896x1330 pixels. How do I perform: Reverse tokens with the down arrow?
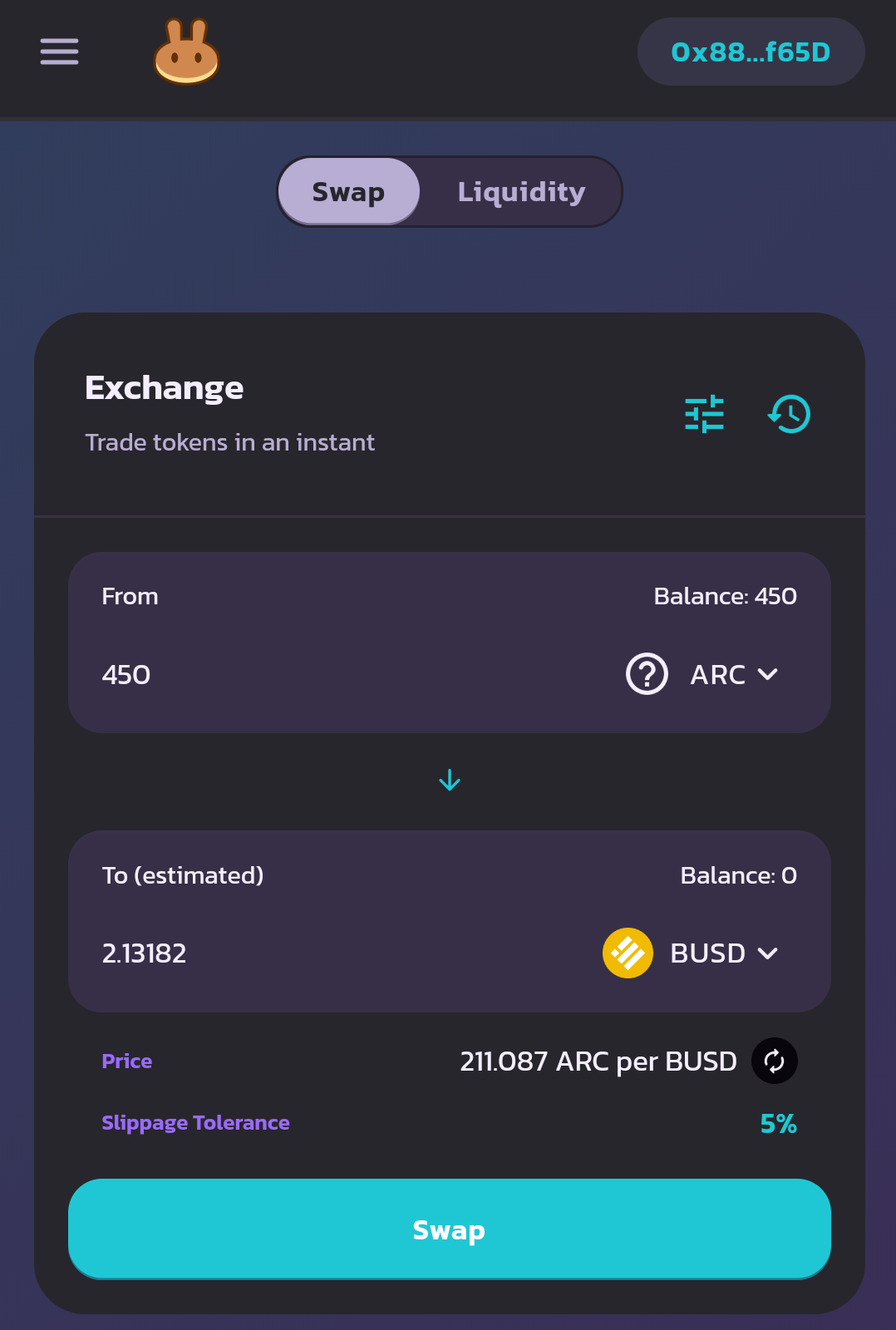point(449,781)
